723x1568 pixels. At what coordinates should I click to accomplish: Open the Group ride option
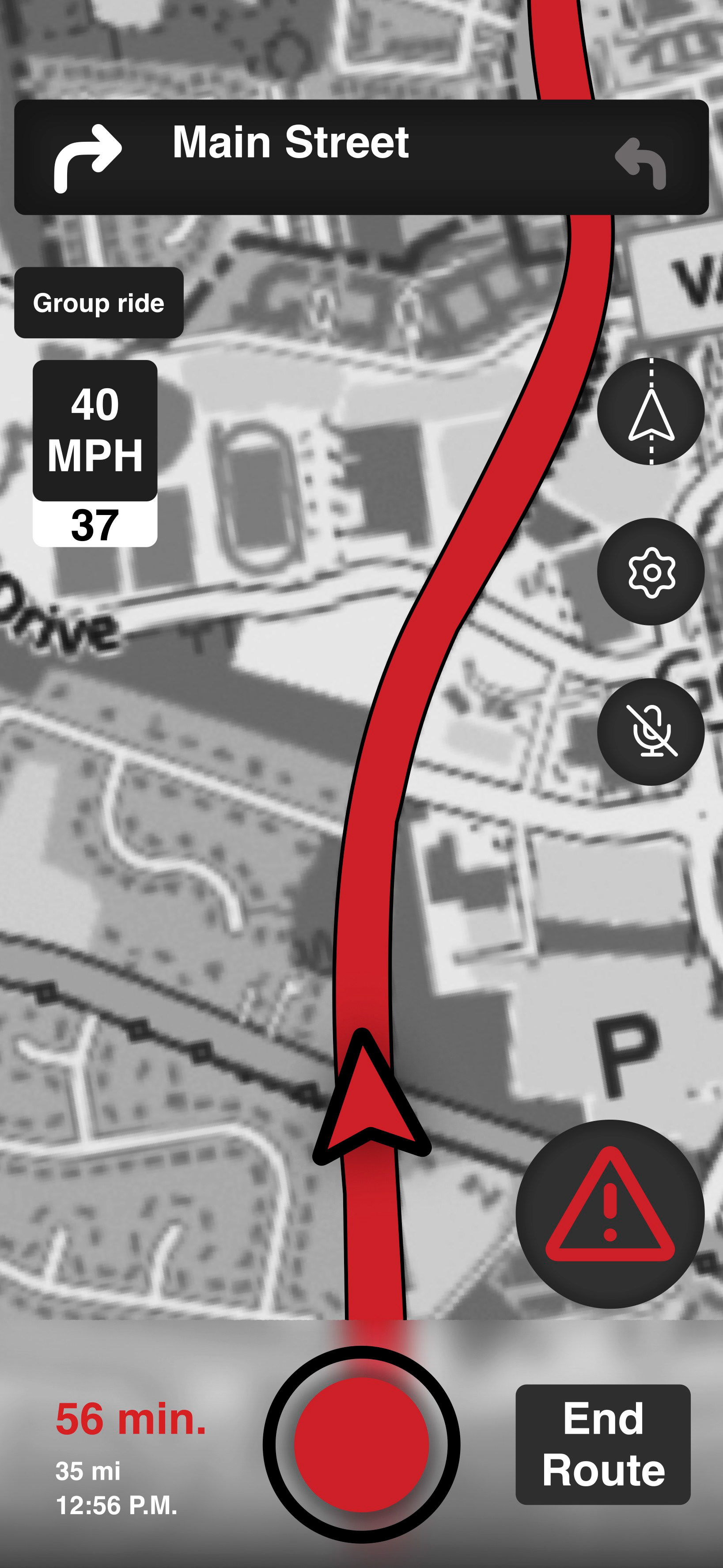click(98, 303)
